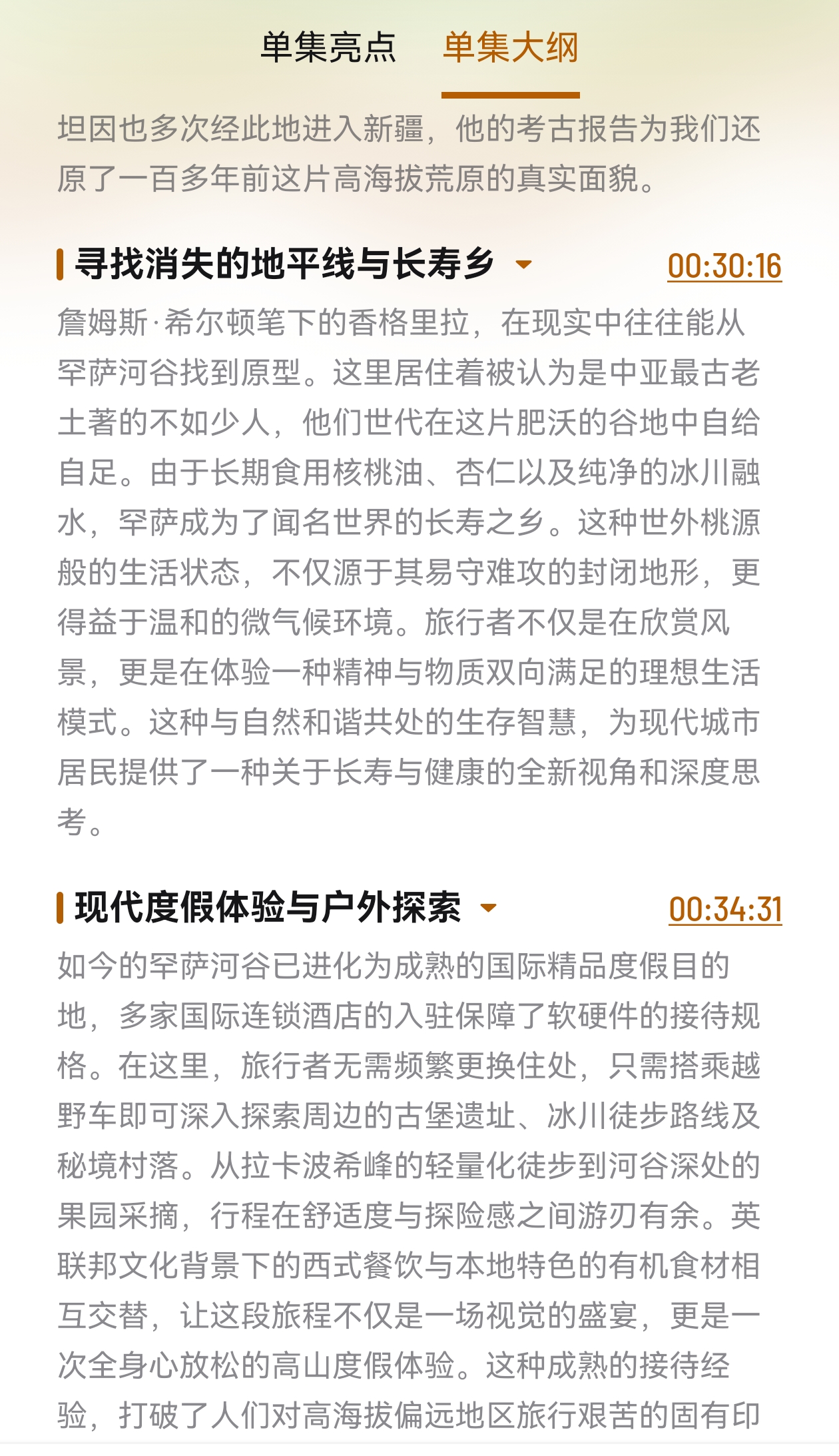
Task: Switch to the 单集亮点 tab
Action: (x=328, y=48)
